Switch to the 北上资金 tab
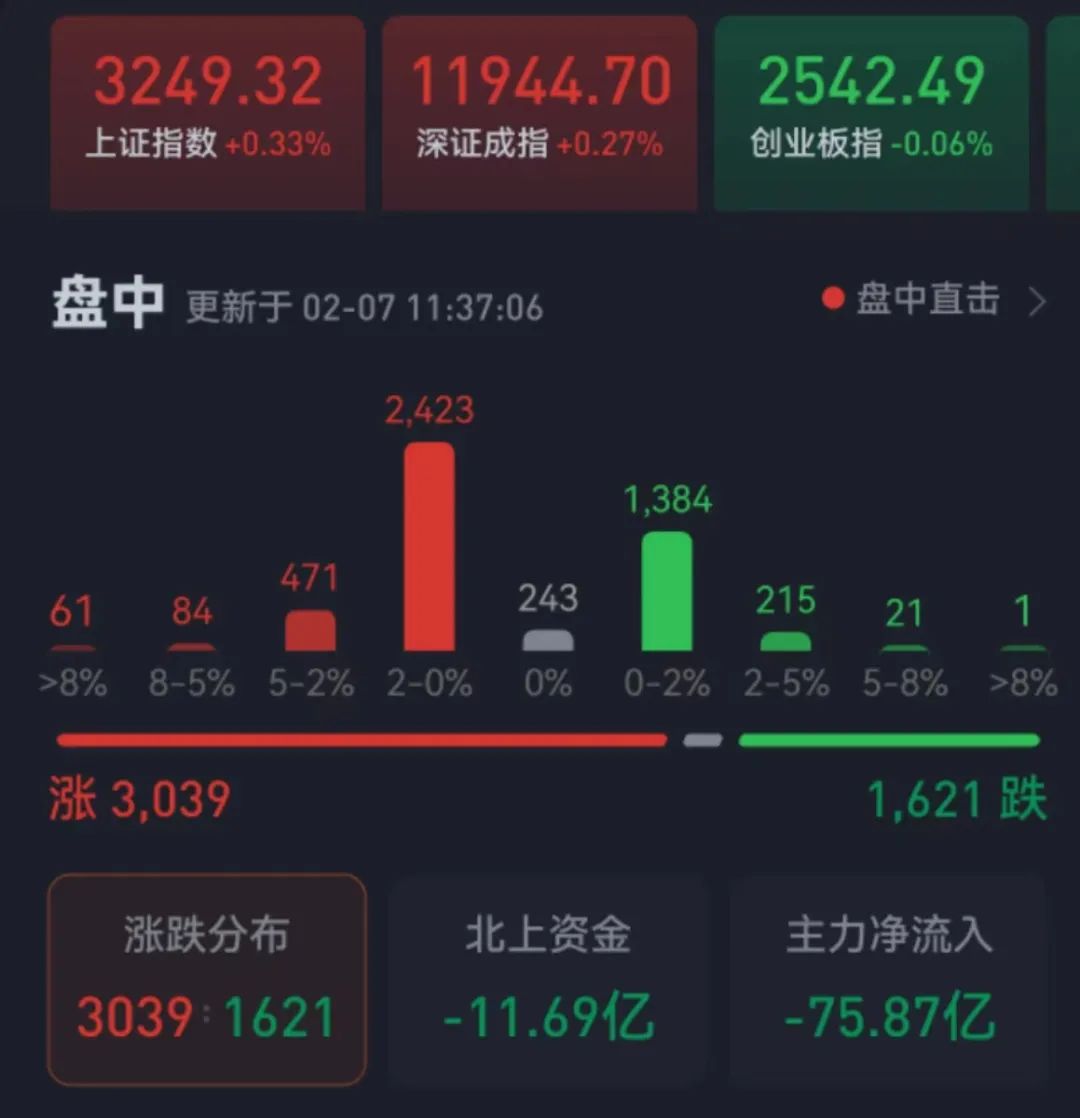This screenshot has height=1118, width=1080. [548, 980]
